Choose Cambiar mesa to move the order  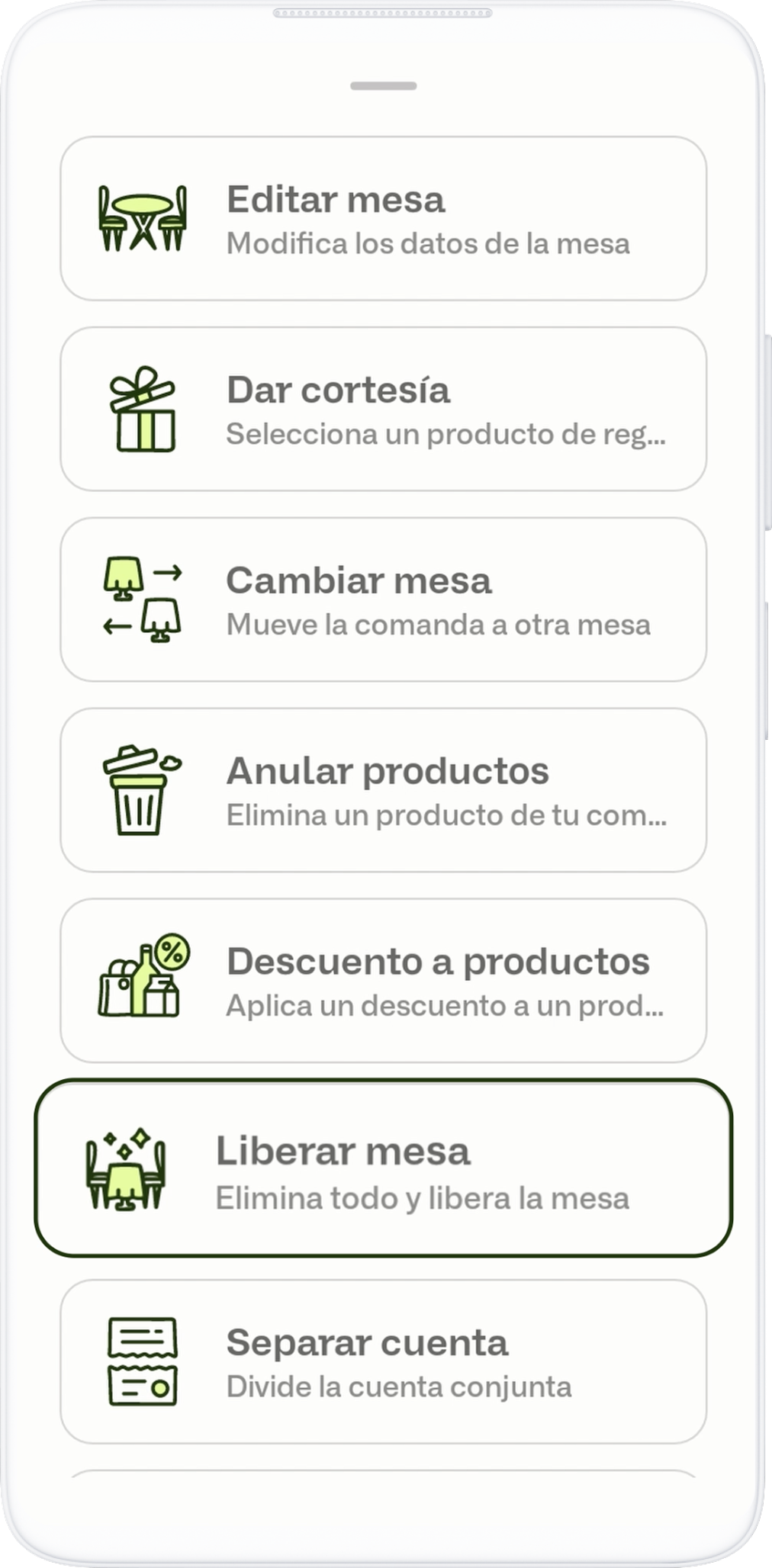[x=383, y=600]
